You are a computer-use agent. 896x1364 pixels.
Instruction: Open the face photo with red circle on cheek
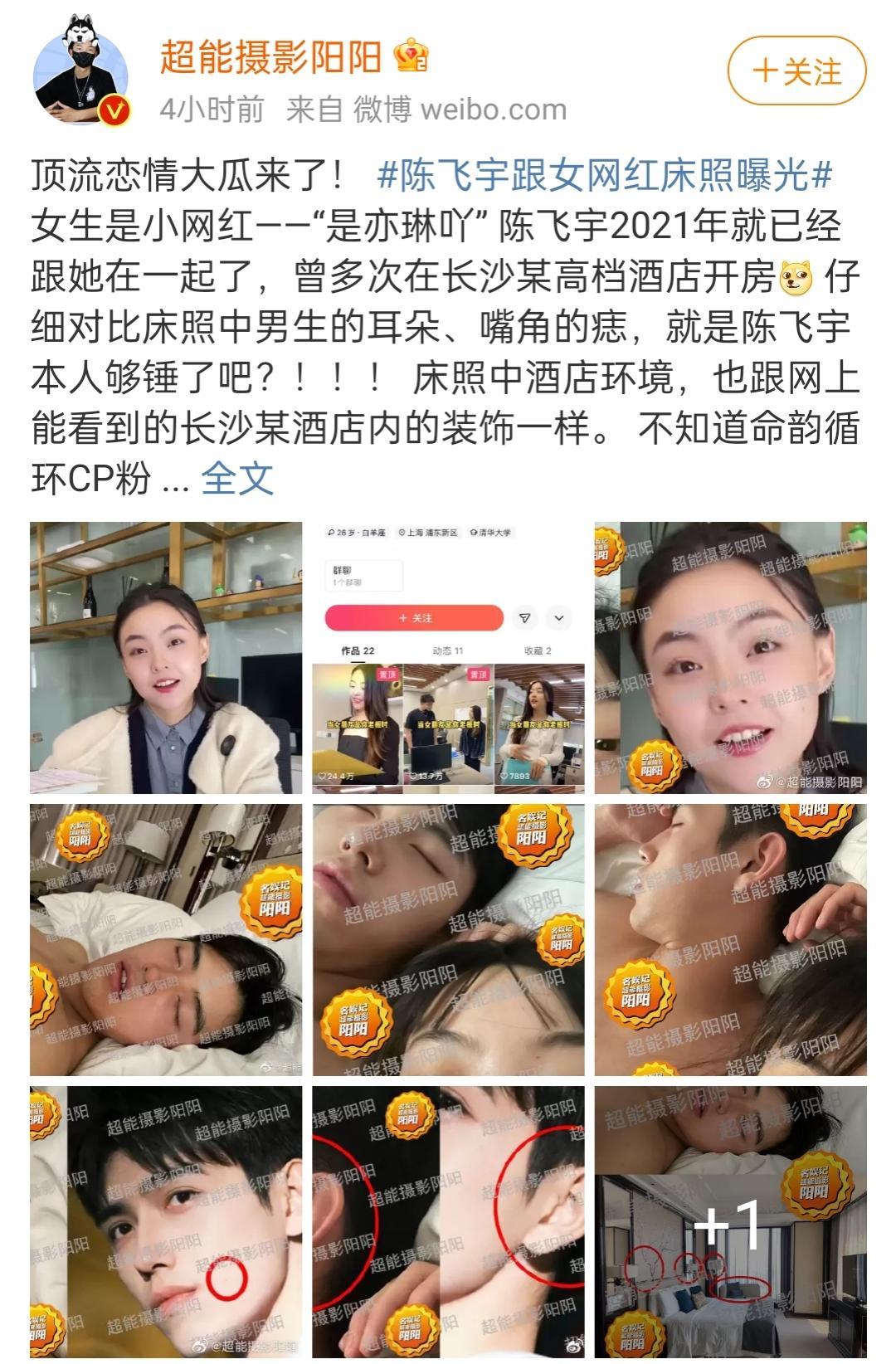[166, 1222]
